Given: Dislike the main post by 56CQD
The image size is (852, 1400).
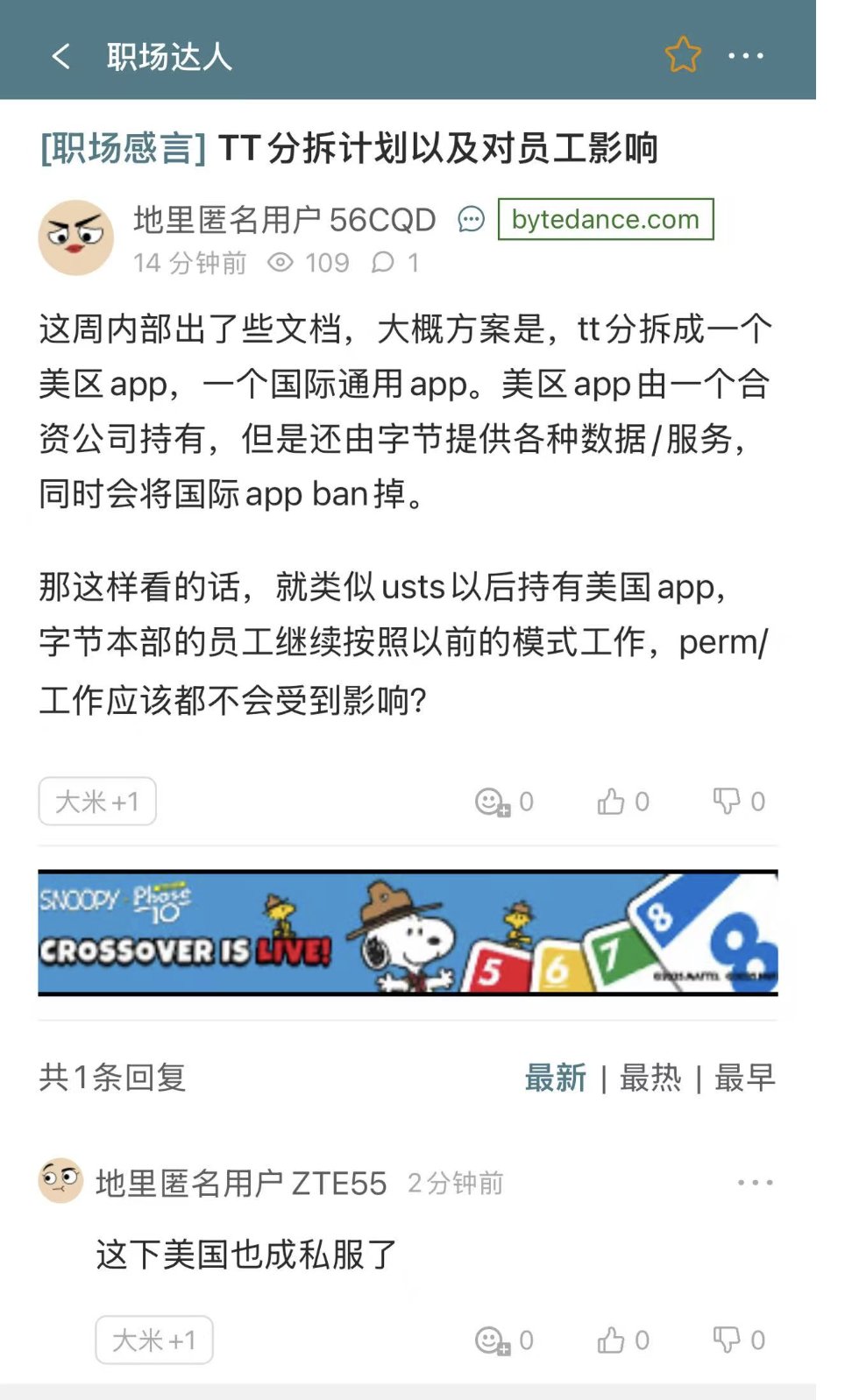Looking at the screenshot, I should point(739,802).
